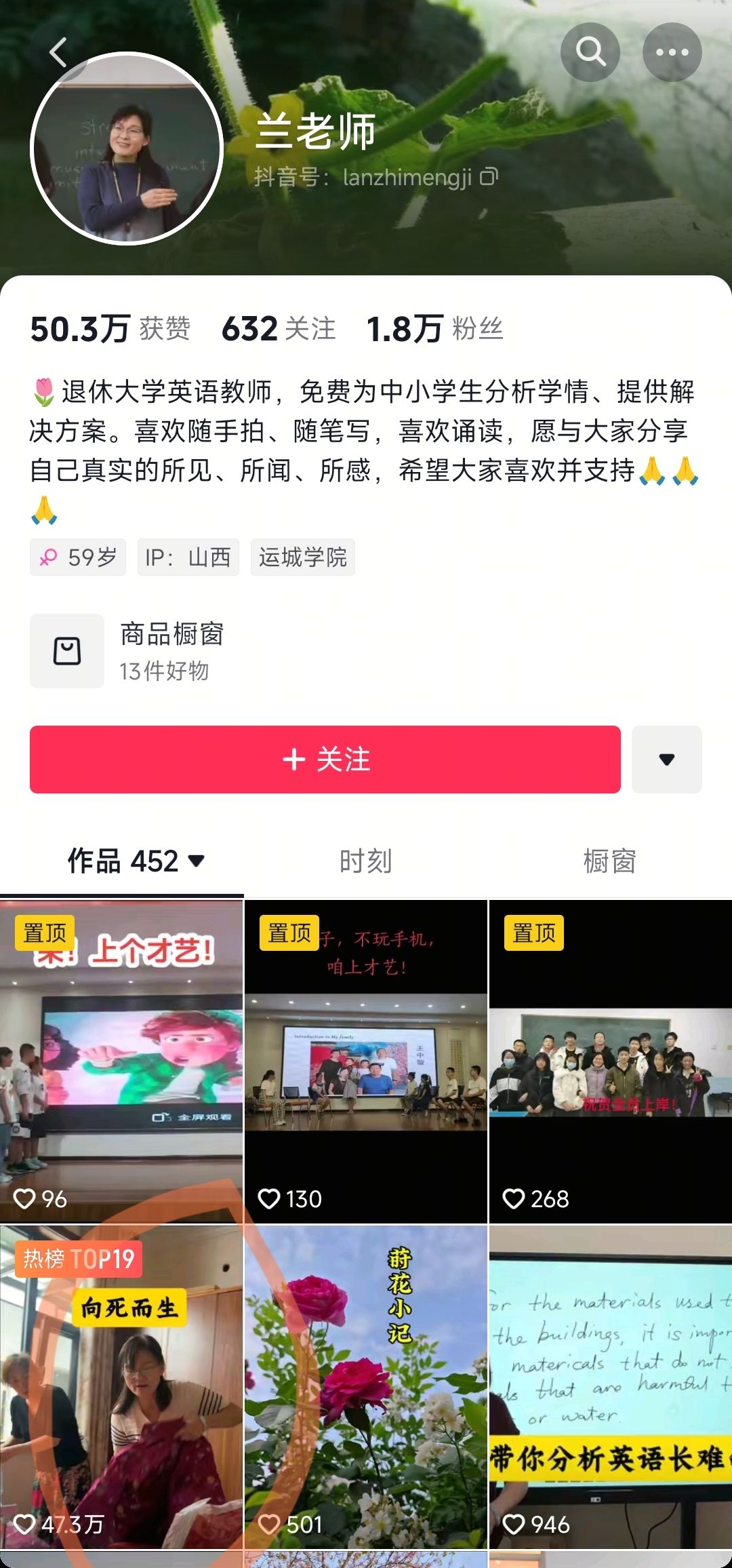Open the three-dot more options menu
Viewport: 732px width, 1568px height.
pos(672,52)
